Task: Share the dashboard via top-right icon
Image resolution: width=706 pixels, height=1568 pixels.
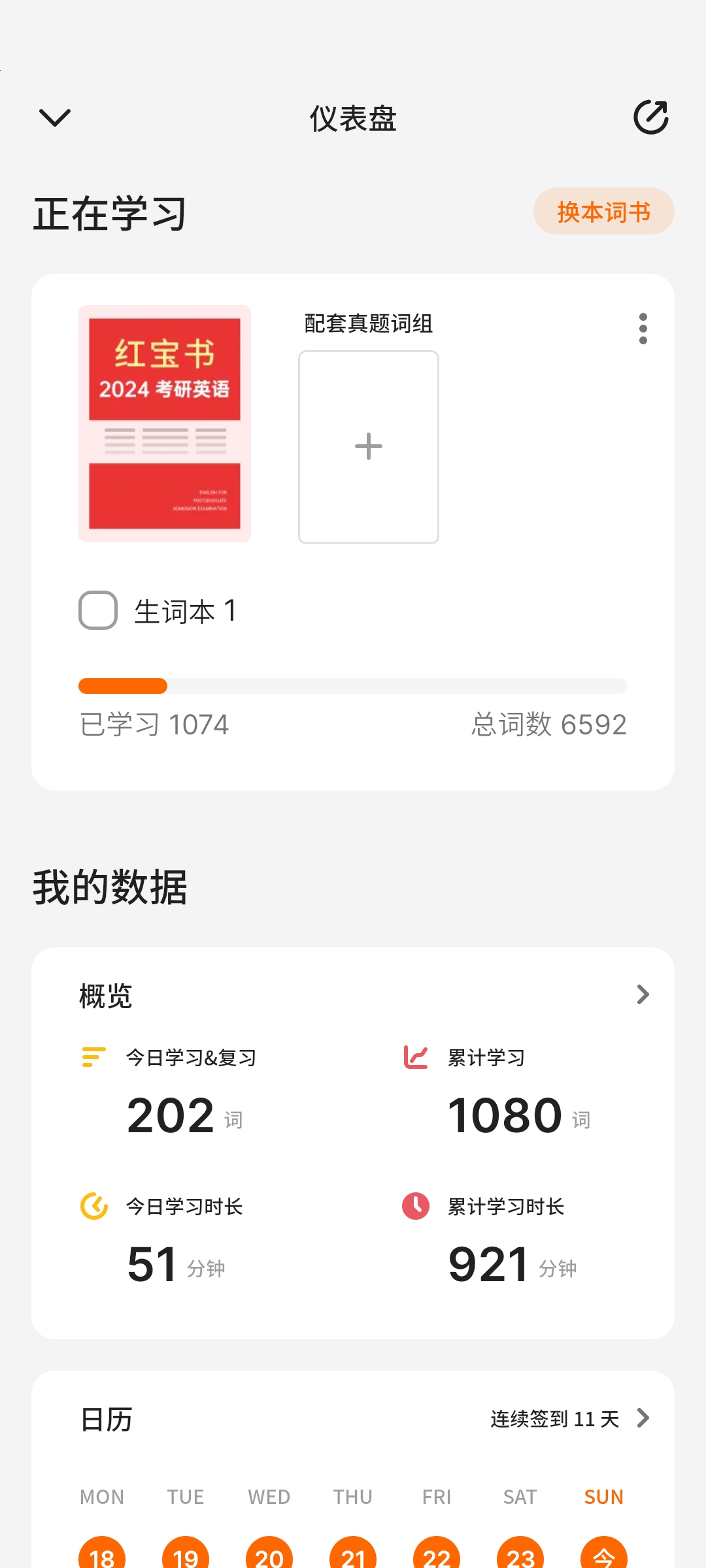Action: pos(650,118)
